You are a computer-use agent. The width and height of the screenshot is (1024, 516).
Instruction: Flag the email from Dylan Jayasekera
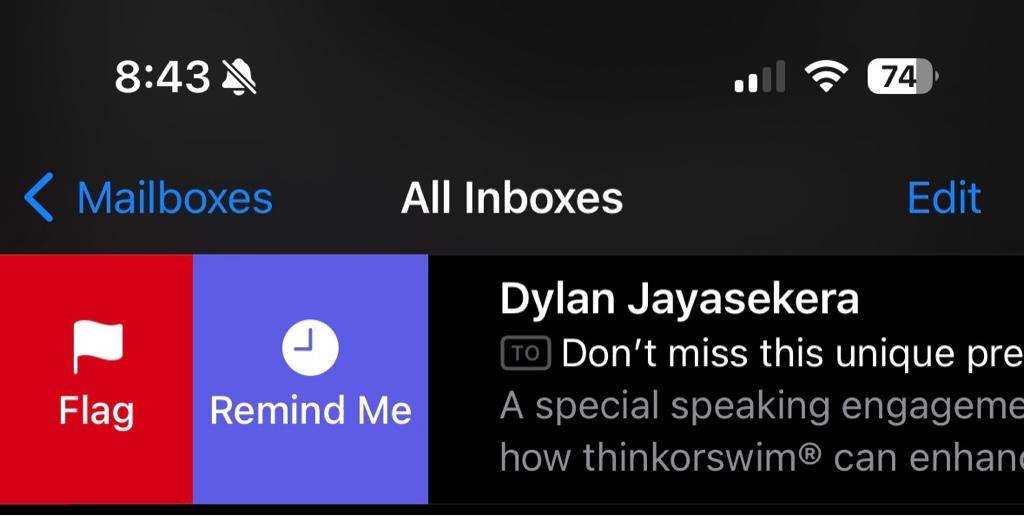[x=96, y=378]
